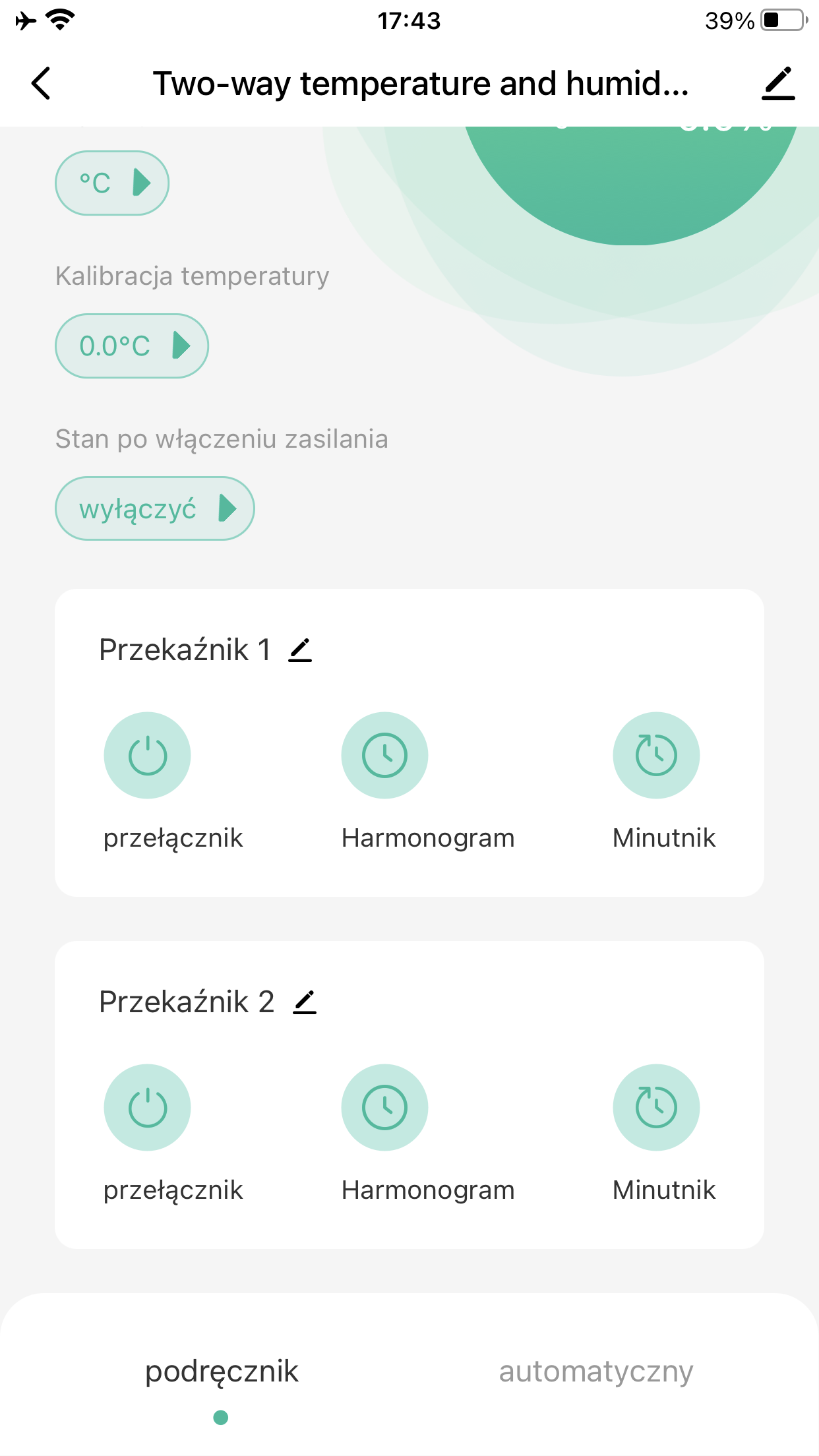Switch to the automatyczny tab
Screen dimensions: 819x1456
pos(596,1372)
